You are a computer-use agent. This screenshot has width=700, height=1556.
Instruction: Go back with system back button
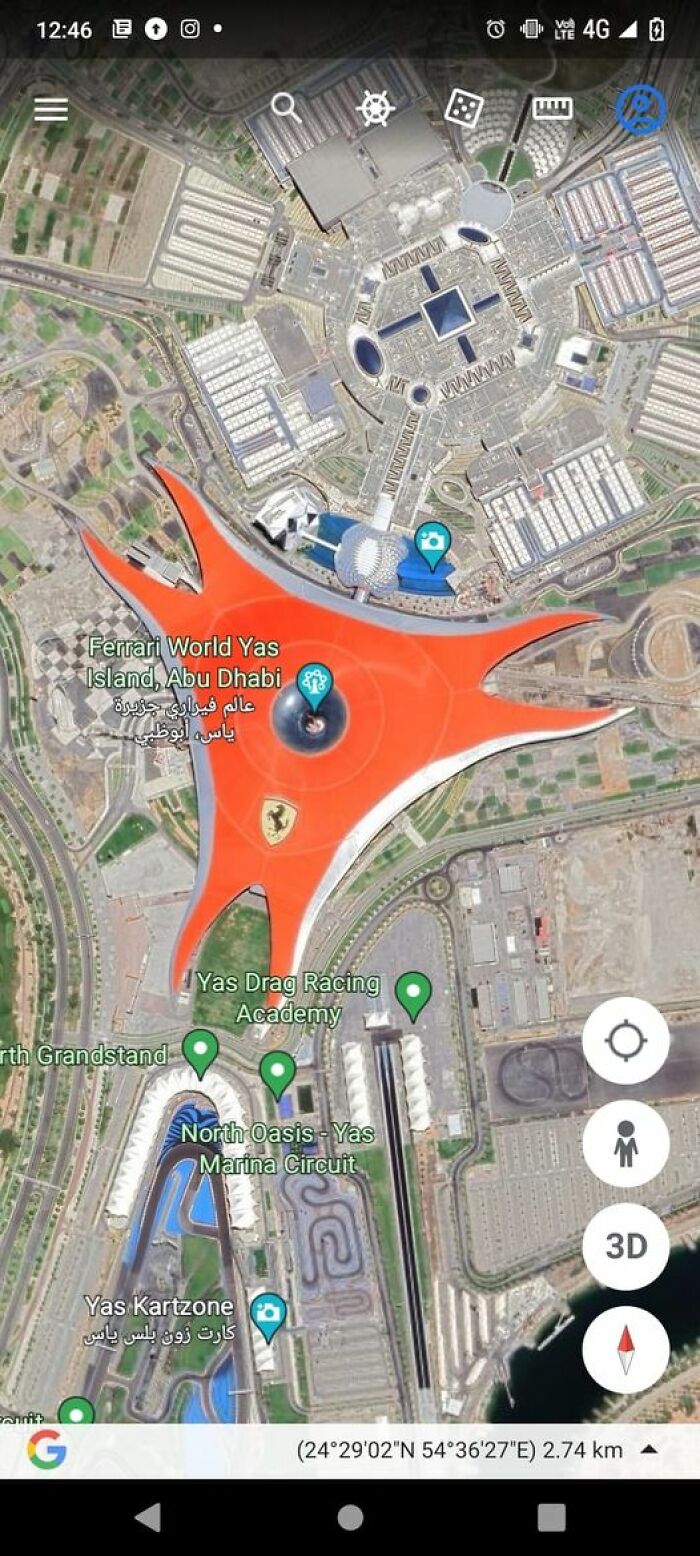(148, 1517)
